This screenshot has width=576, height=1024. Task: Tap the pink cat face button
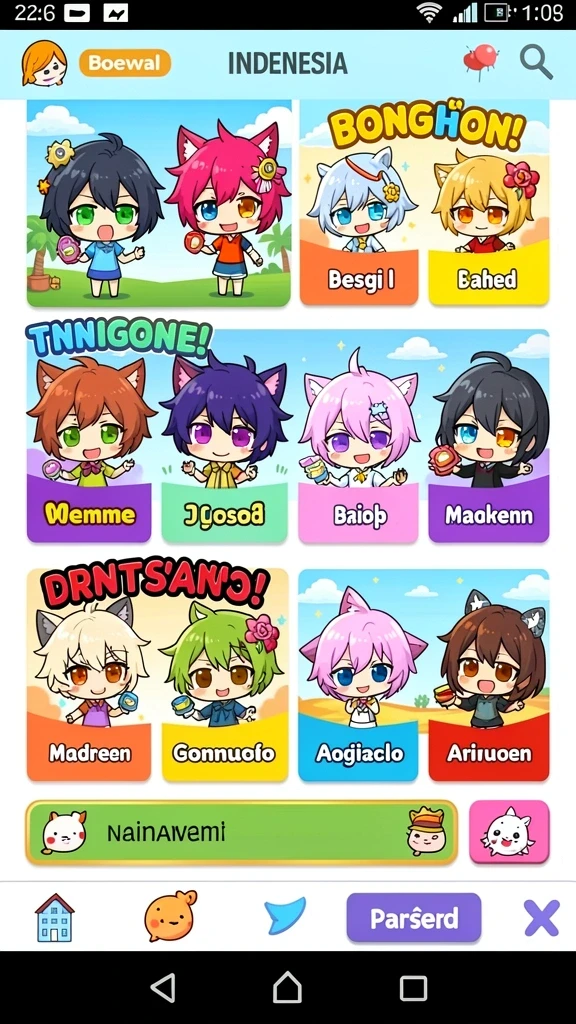tap(509, 832)
